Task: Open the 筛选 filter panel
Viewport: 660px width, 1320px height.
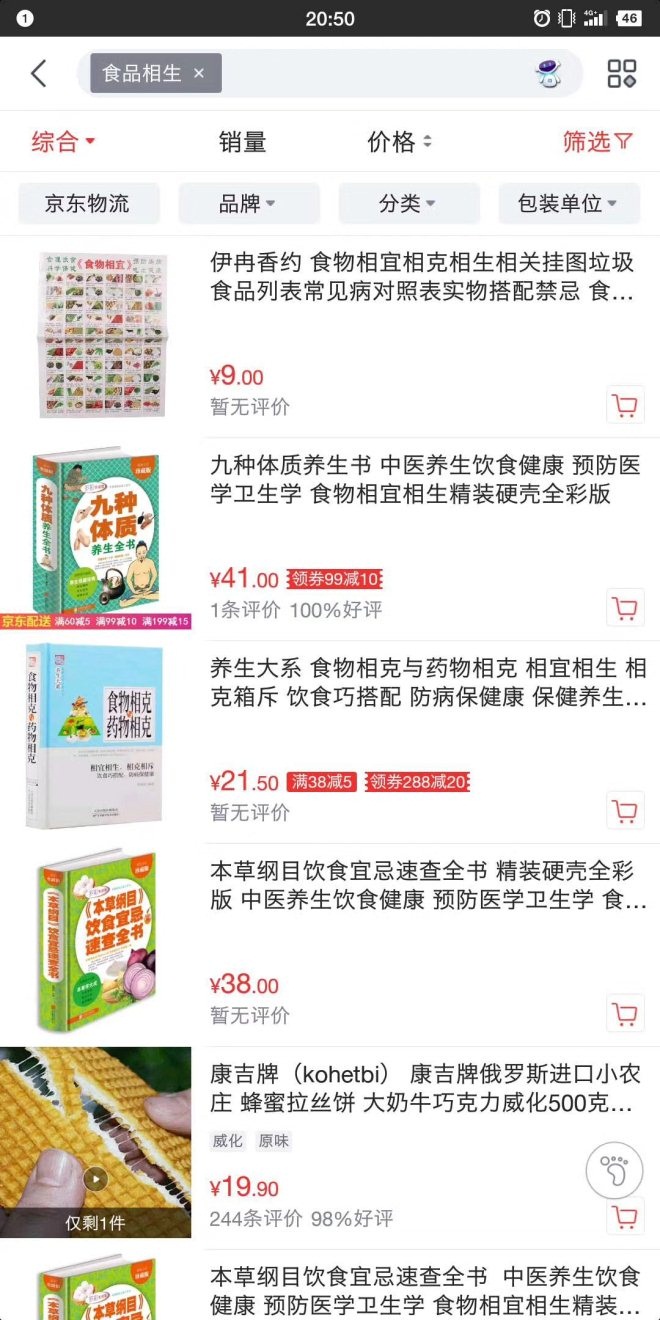Action: click(x=597, y=142)
